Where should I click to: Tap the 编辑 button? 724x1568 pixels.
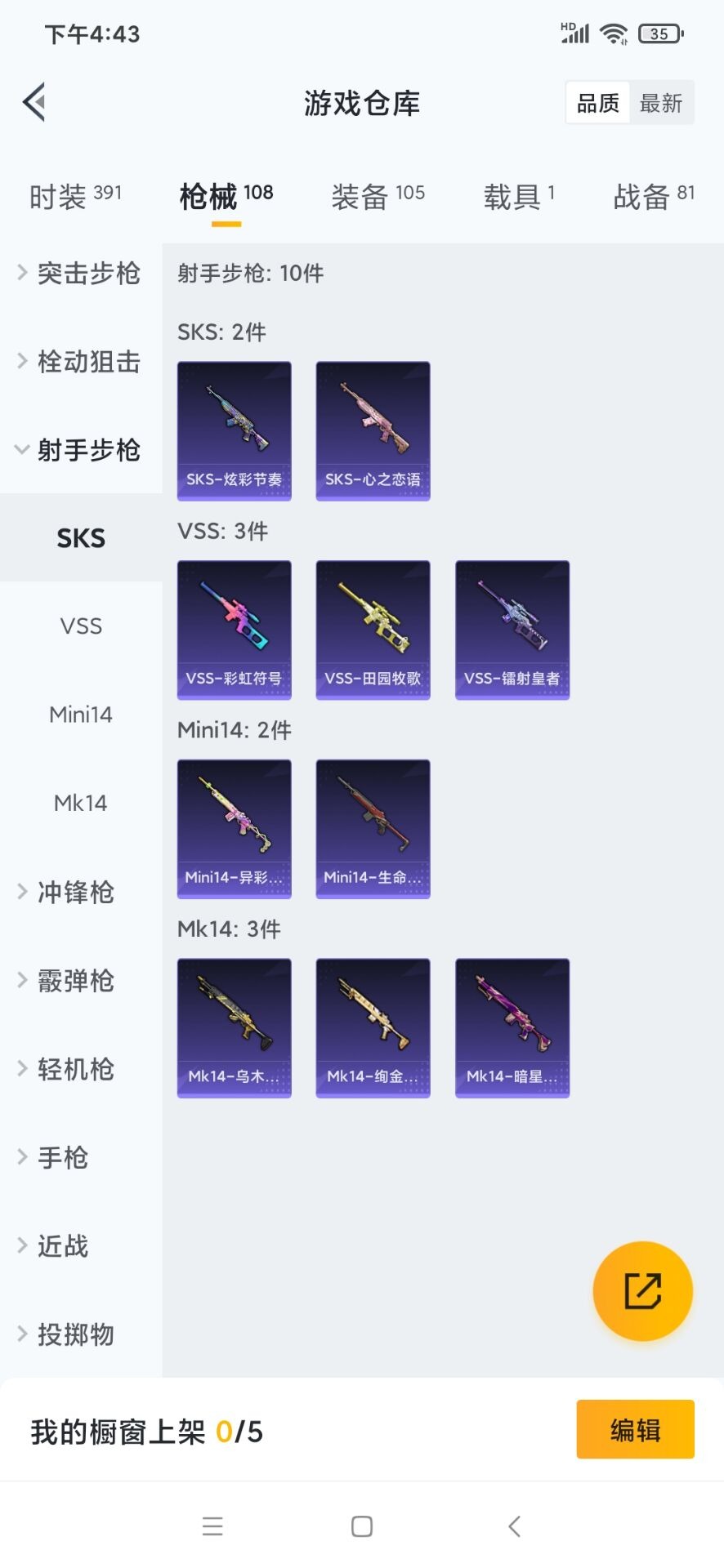click(635, 1430)
